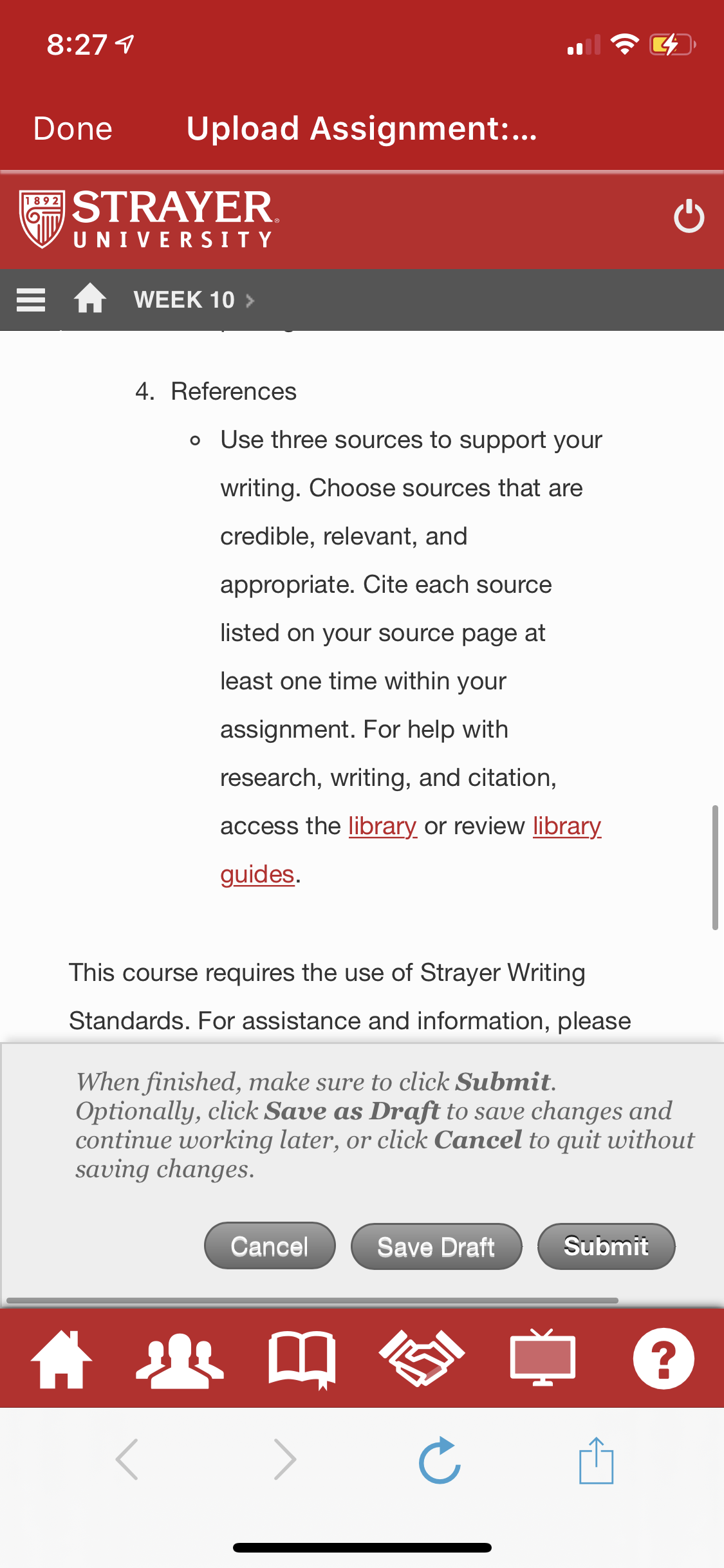Open the library link
Viewport: 724px width, 1568px height.
(382, 826)
